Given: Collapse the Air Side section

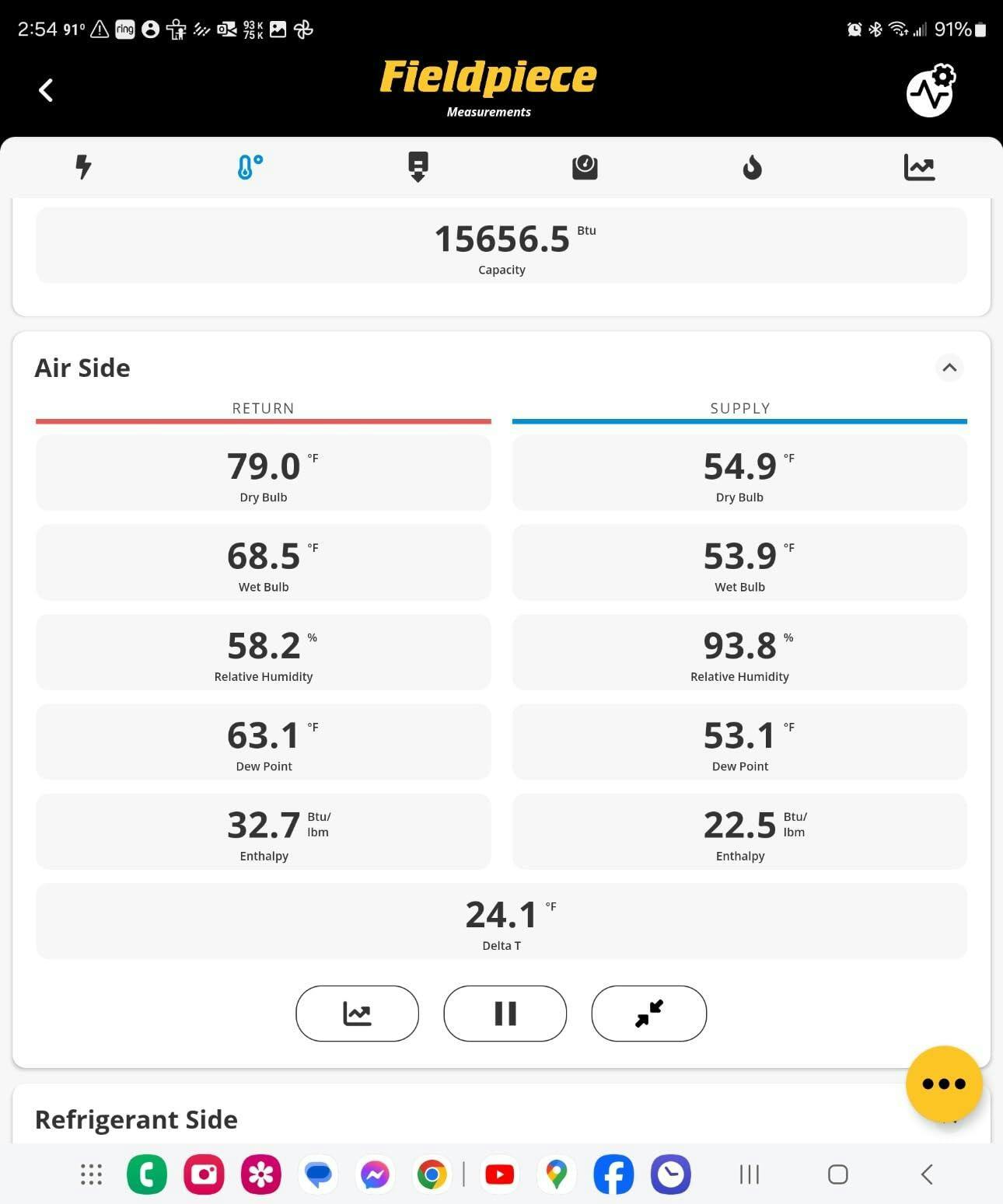Looking at the screenshot, I should pos(949,368).
